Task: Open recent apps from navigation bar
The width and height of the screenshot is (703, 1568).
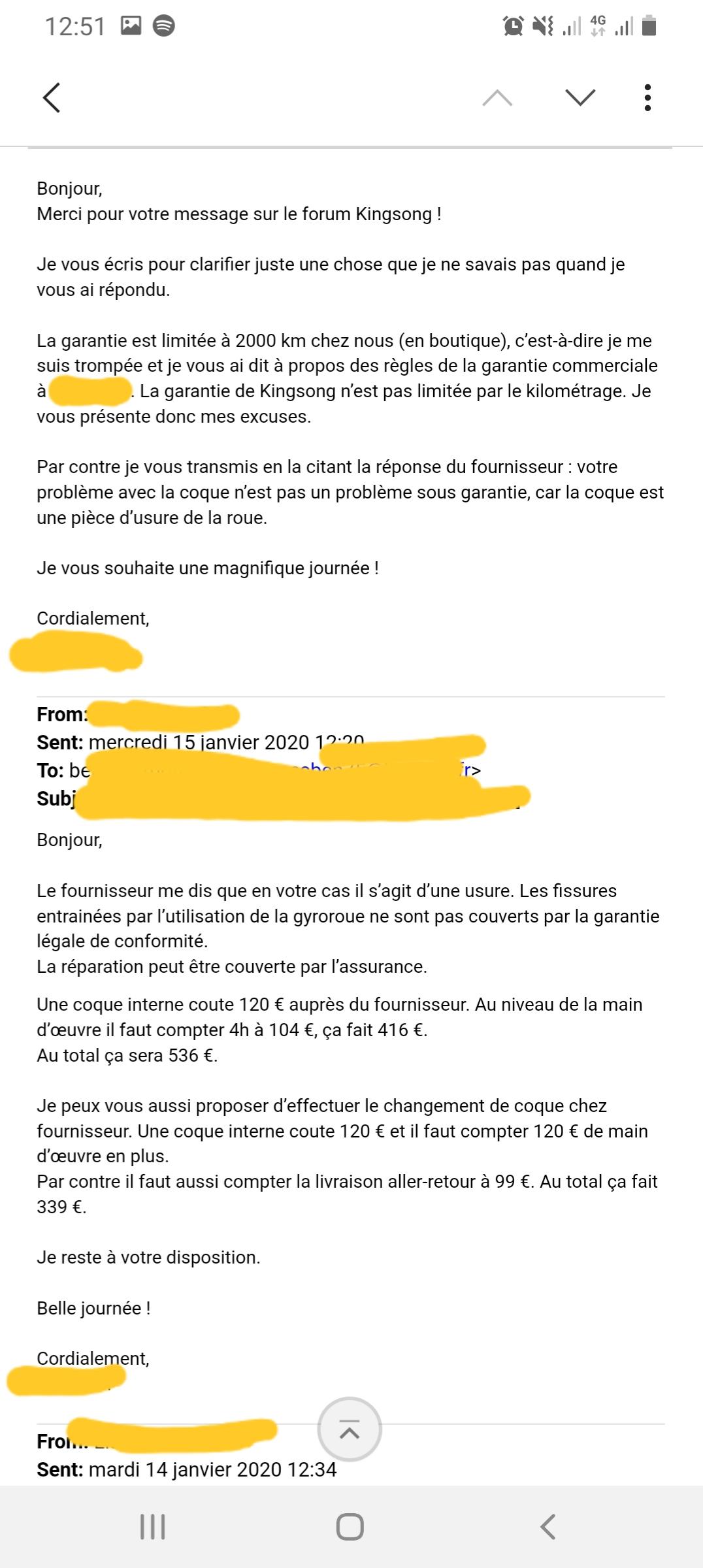Action: (153, 1527)
